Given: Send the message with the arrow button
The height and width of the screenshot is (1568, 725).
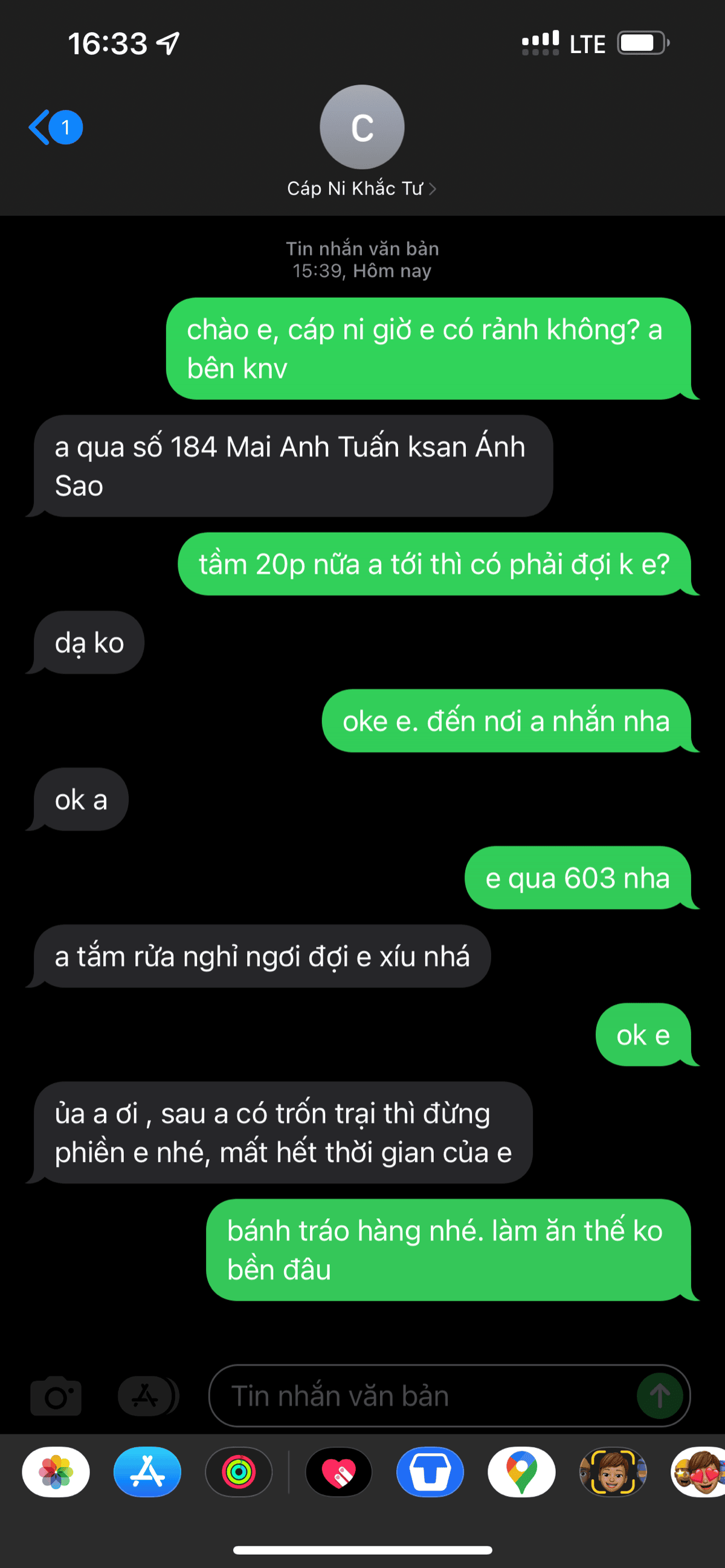Looking at the screenshot, I should (659, 1395).
